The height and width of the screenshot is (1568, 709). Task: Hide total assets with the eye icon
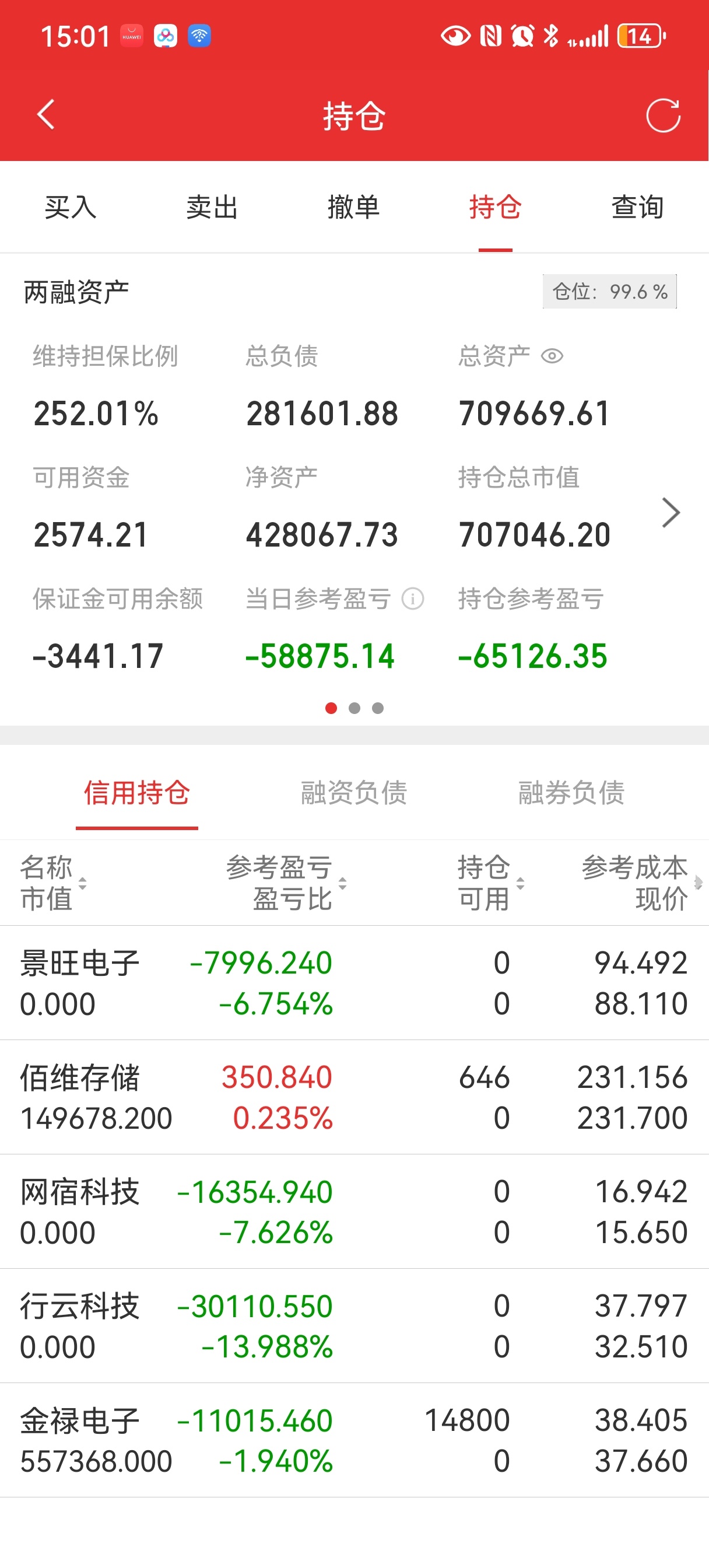pyautogui.click(x=552, y=356)
